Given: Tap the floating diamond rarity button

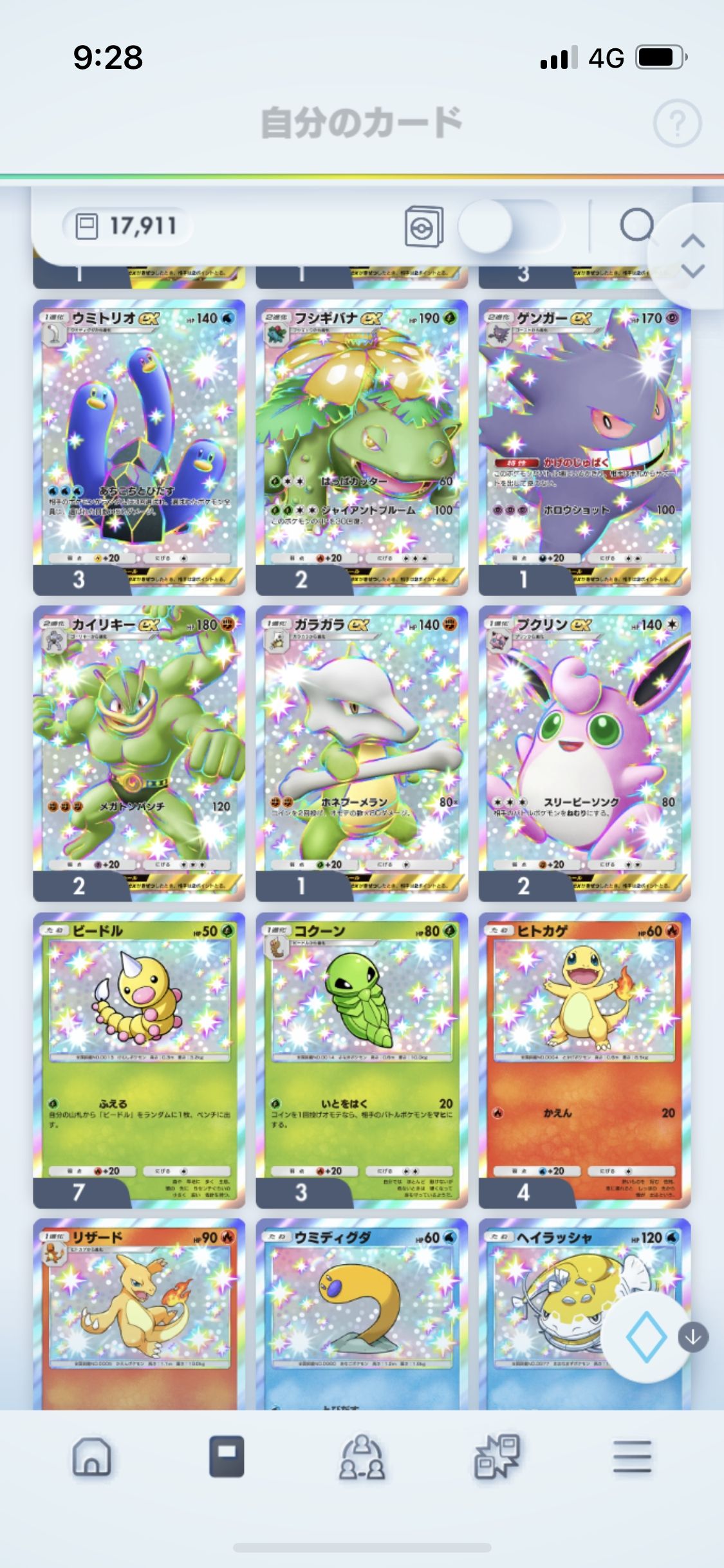Looking at the screenshot, I should pyautogui.click(x=646, y=1338).
